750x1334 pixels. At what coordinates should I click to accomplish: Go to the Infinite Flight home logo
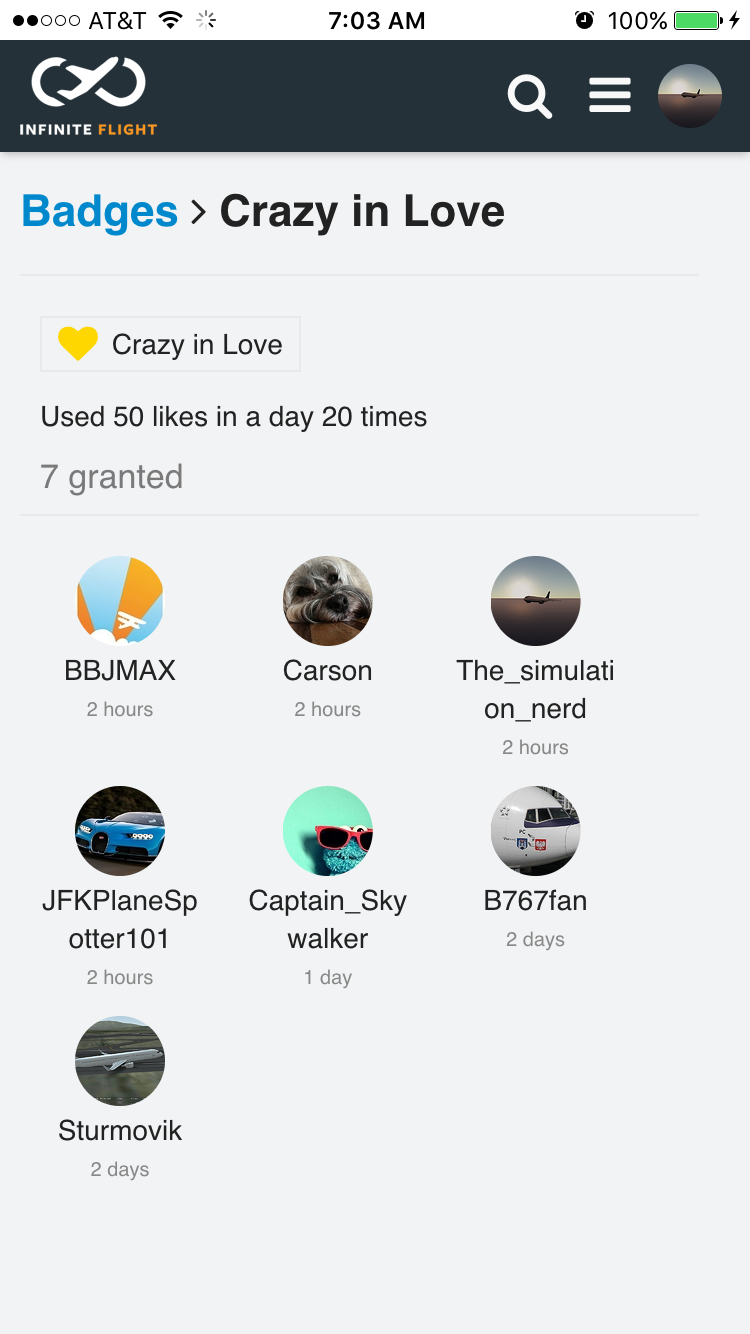[x=88, y=96]
